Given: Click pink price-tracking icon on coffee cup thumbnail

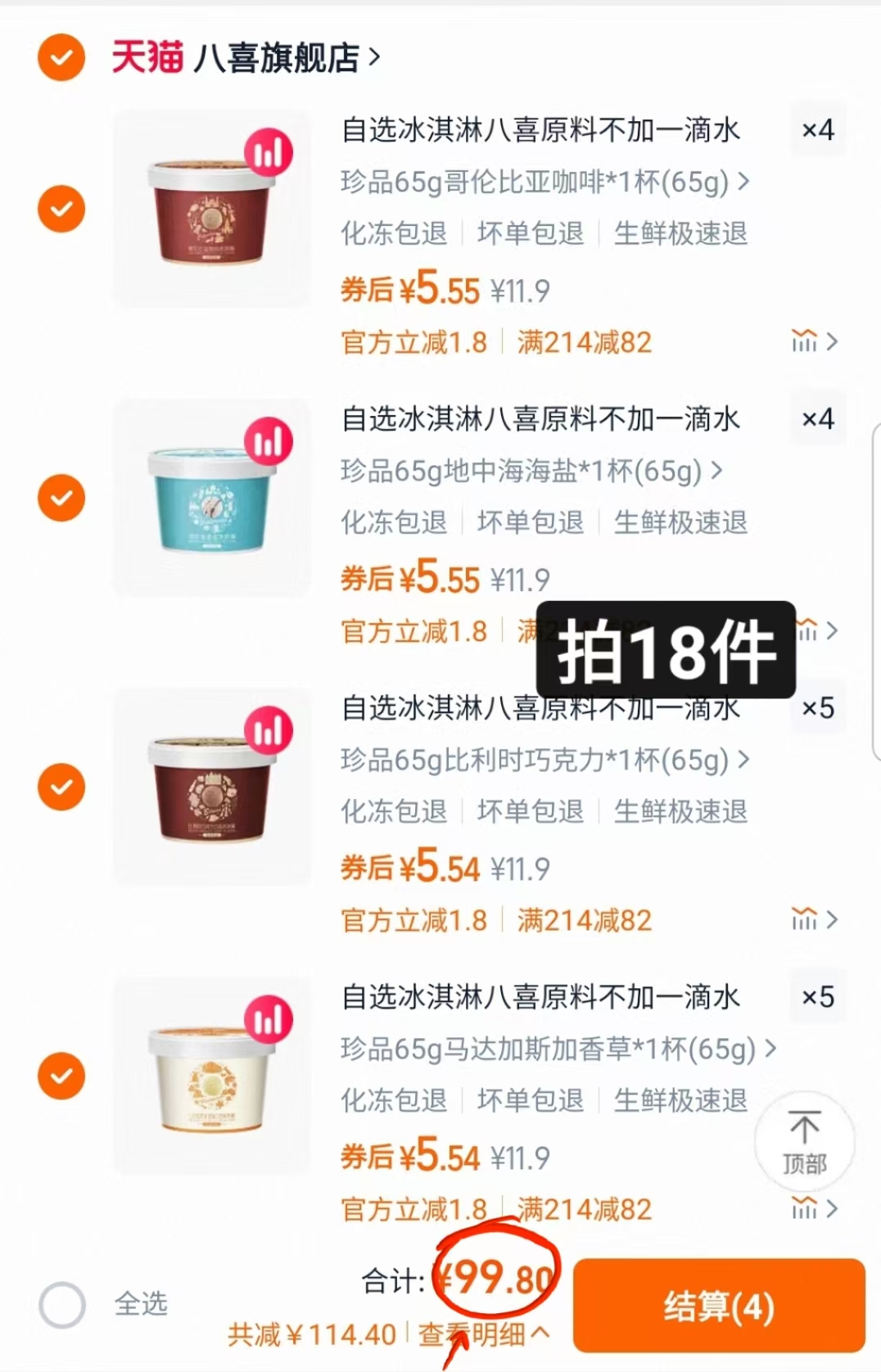Looking at the screenshot, I should (270, 152).
